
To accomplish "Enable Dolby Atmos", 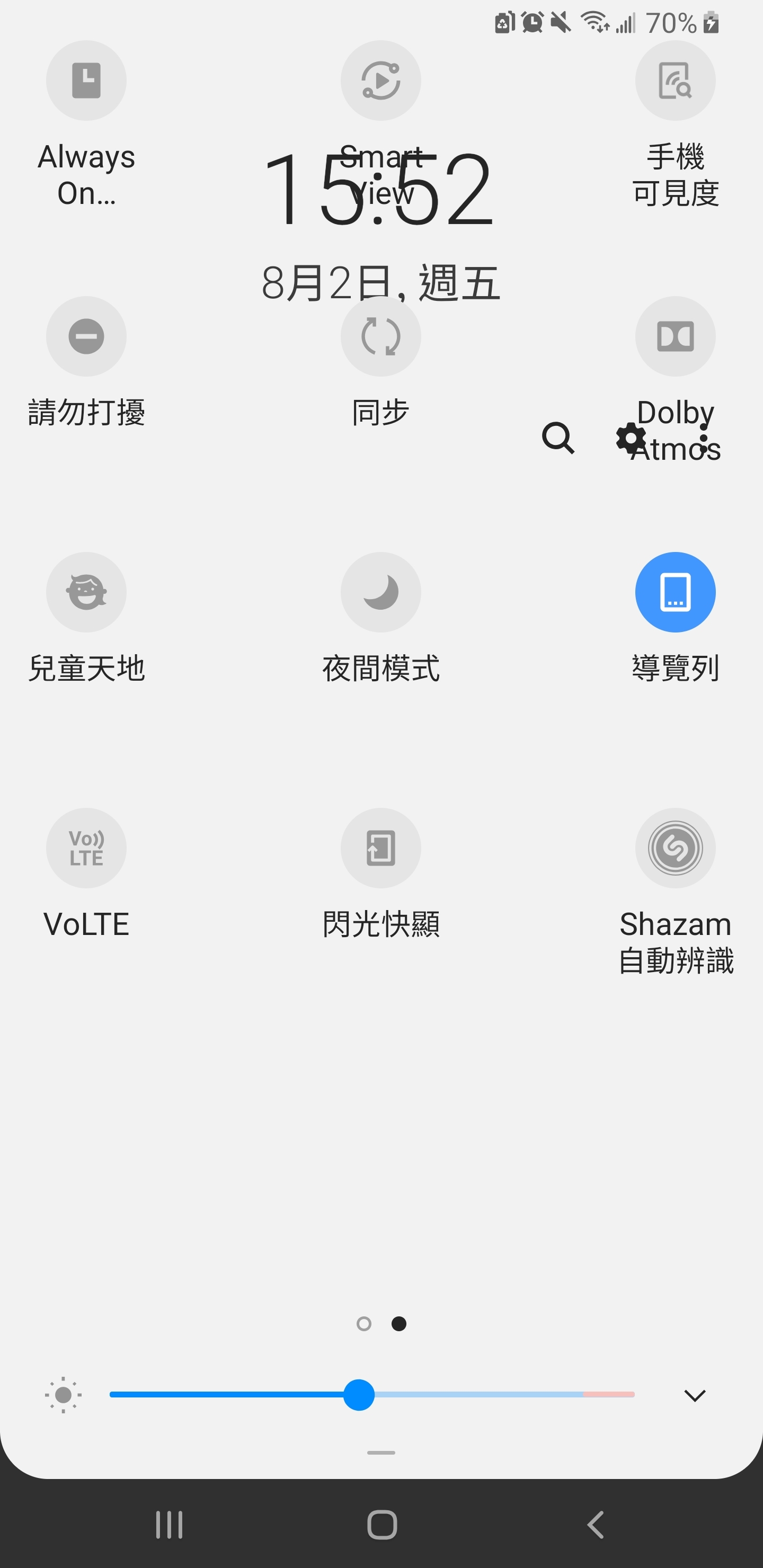I will [676, 336].
